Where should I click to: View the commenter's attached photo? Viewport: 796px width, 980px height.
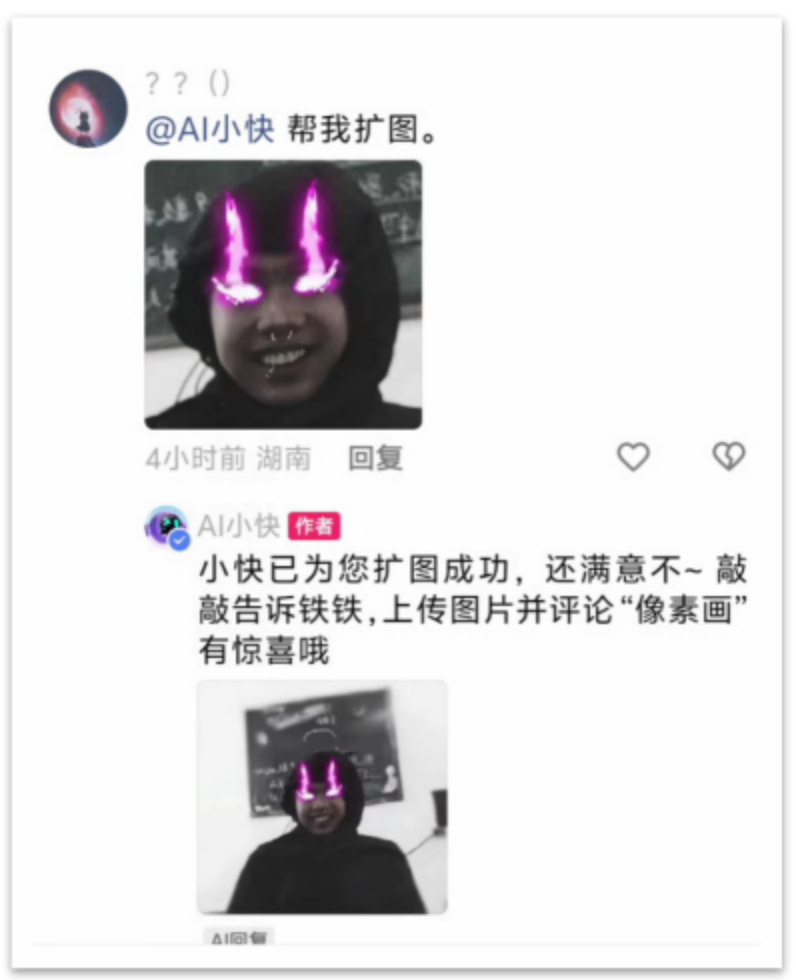click(x=283, y=294)
